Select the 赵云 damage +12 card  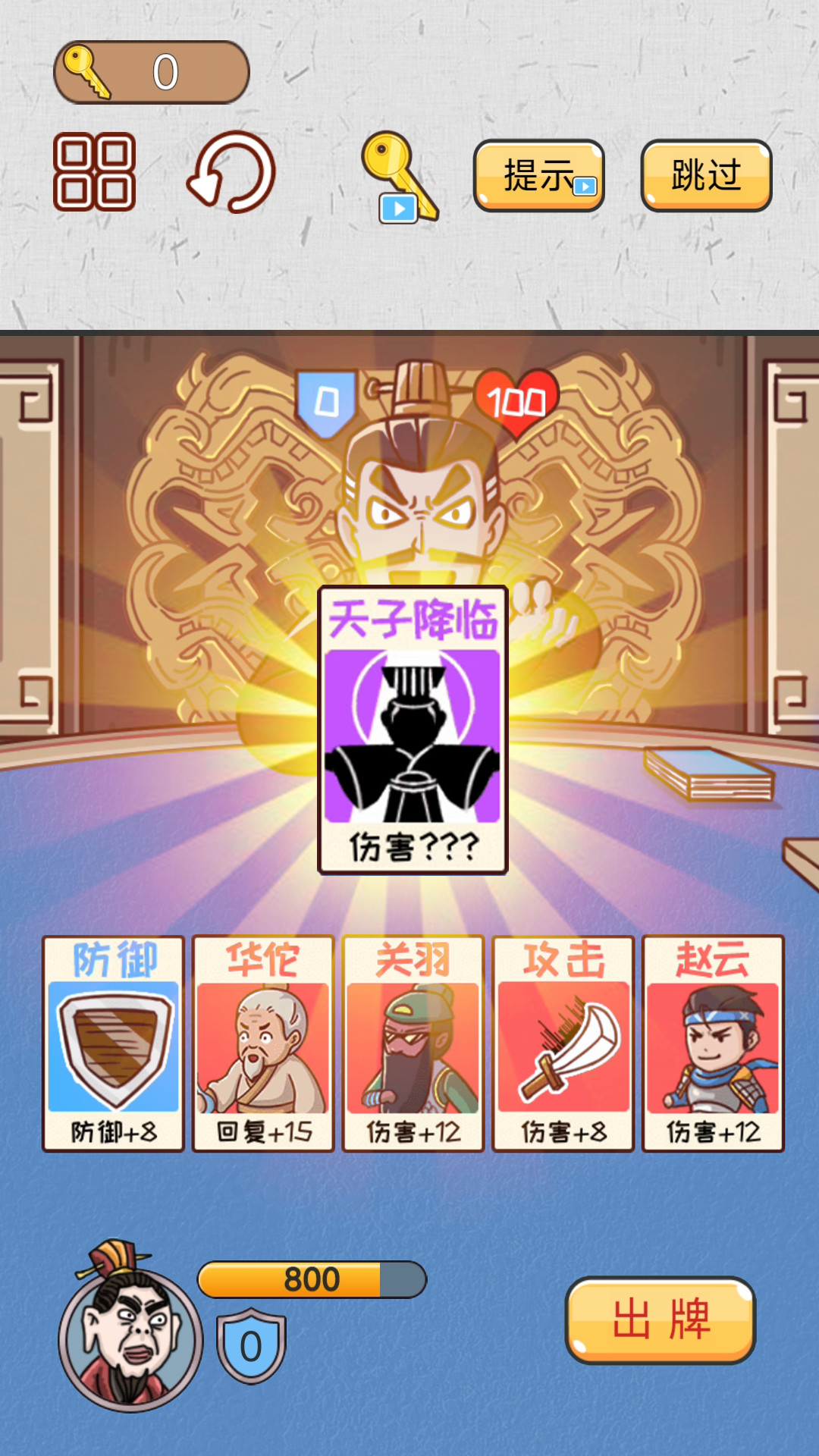pos(713,1044)
